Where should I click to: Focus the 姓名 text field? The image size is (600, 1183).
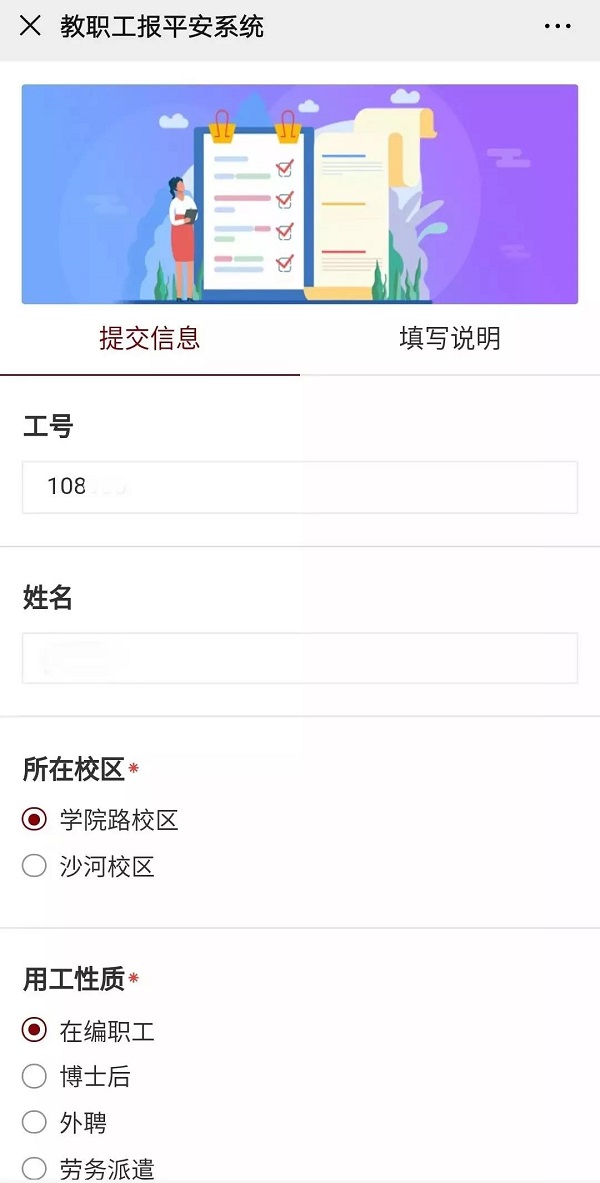click(300, 658)
